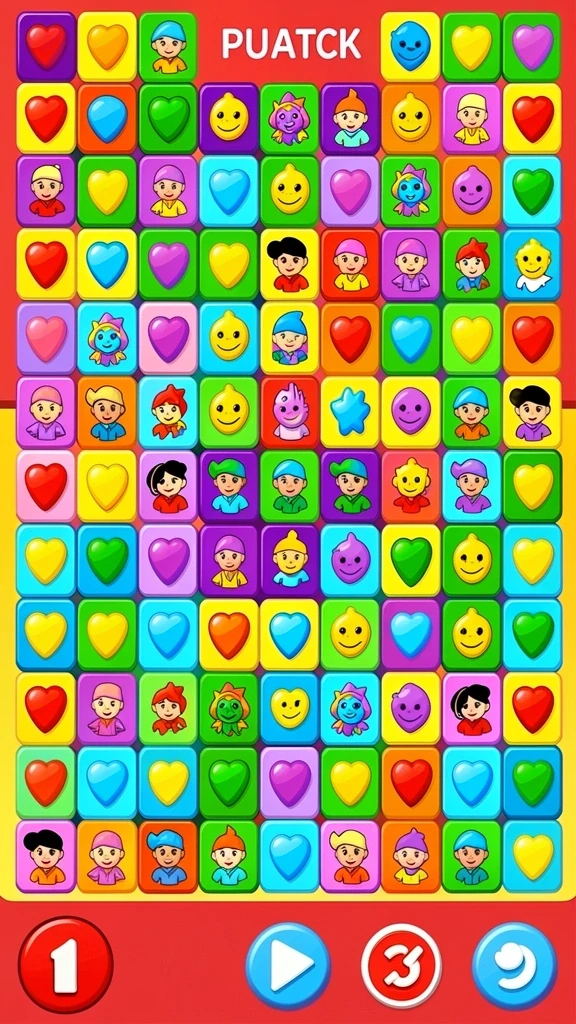Viewport: 576px width, 1024px height.
Task: Tap the red number 3 button
Action: [x=401, y=966]
